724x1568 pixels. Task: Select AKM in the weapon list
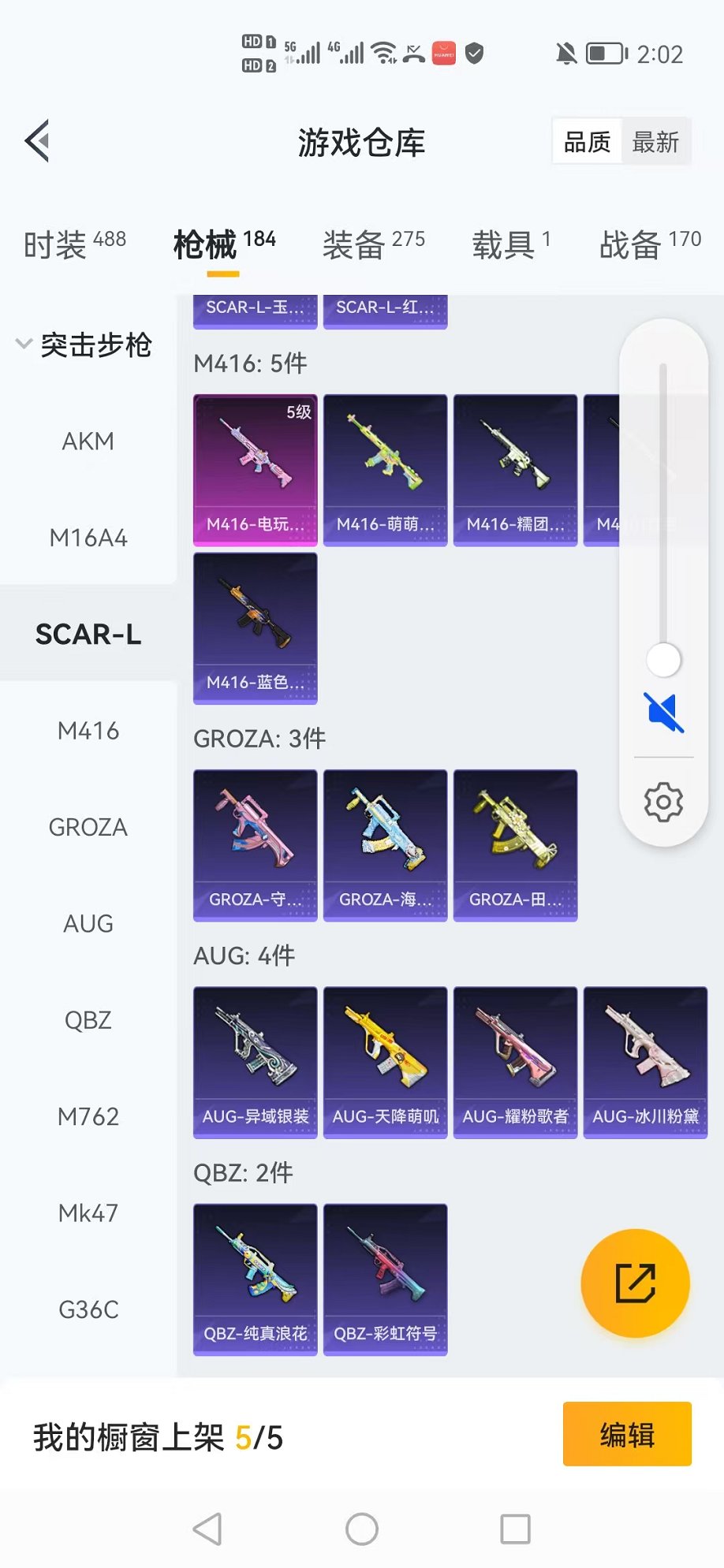coord(88,441)
